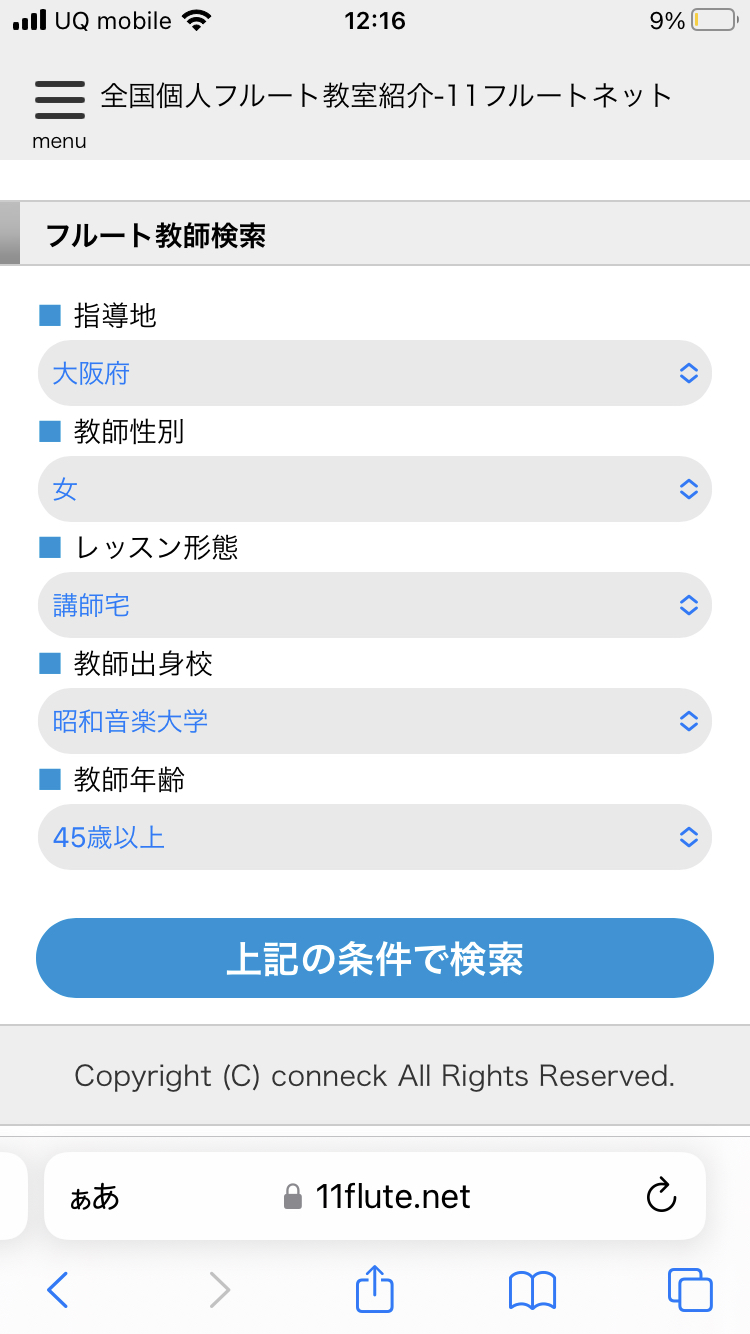Select the 教師年齢 dropdown showing 45歳以上
This screenshot has width=750, height=1334.
point(375,837)
